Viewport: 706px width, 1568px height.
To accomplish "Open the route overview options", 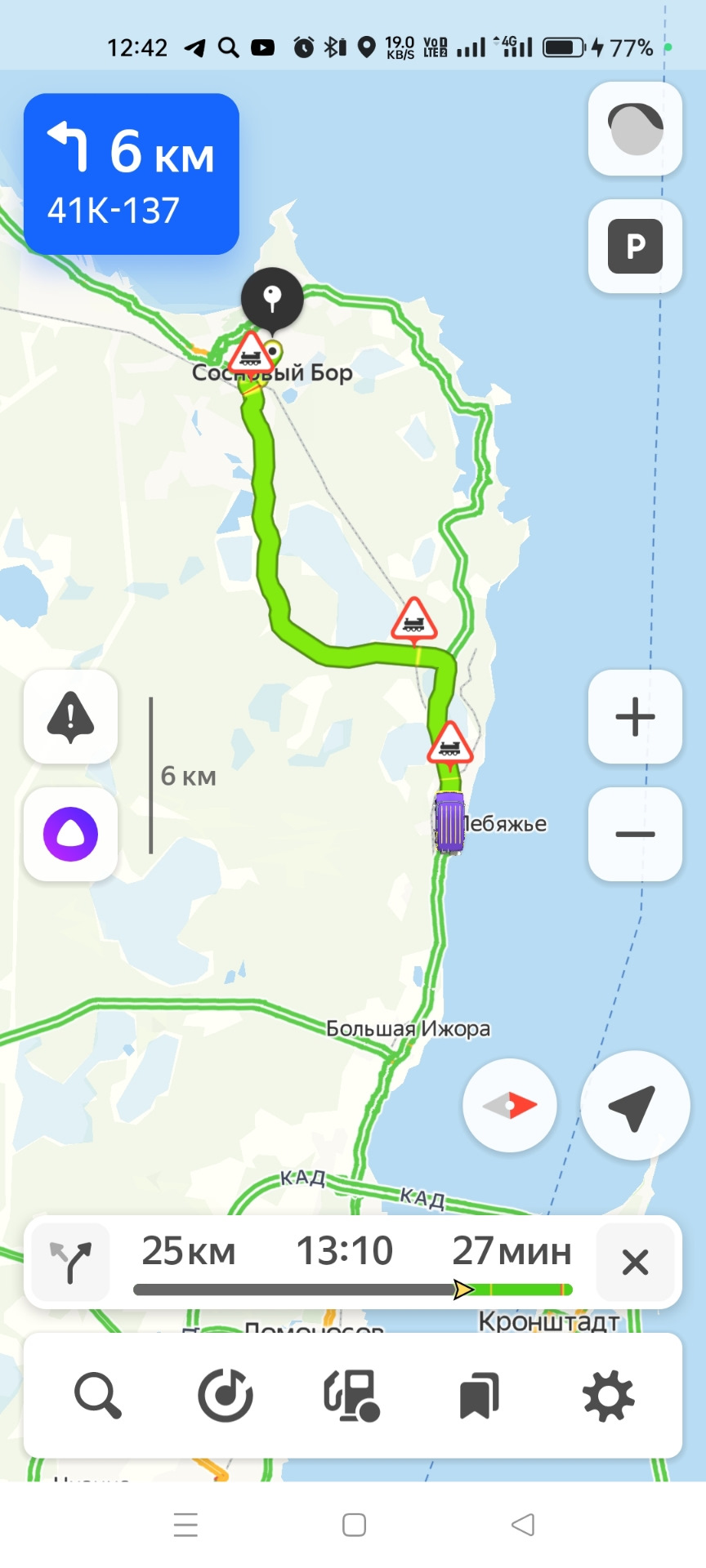I will [x=70, y=1262].
